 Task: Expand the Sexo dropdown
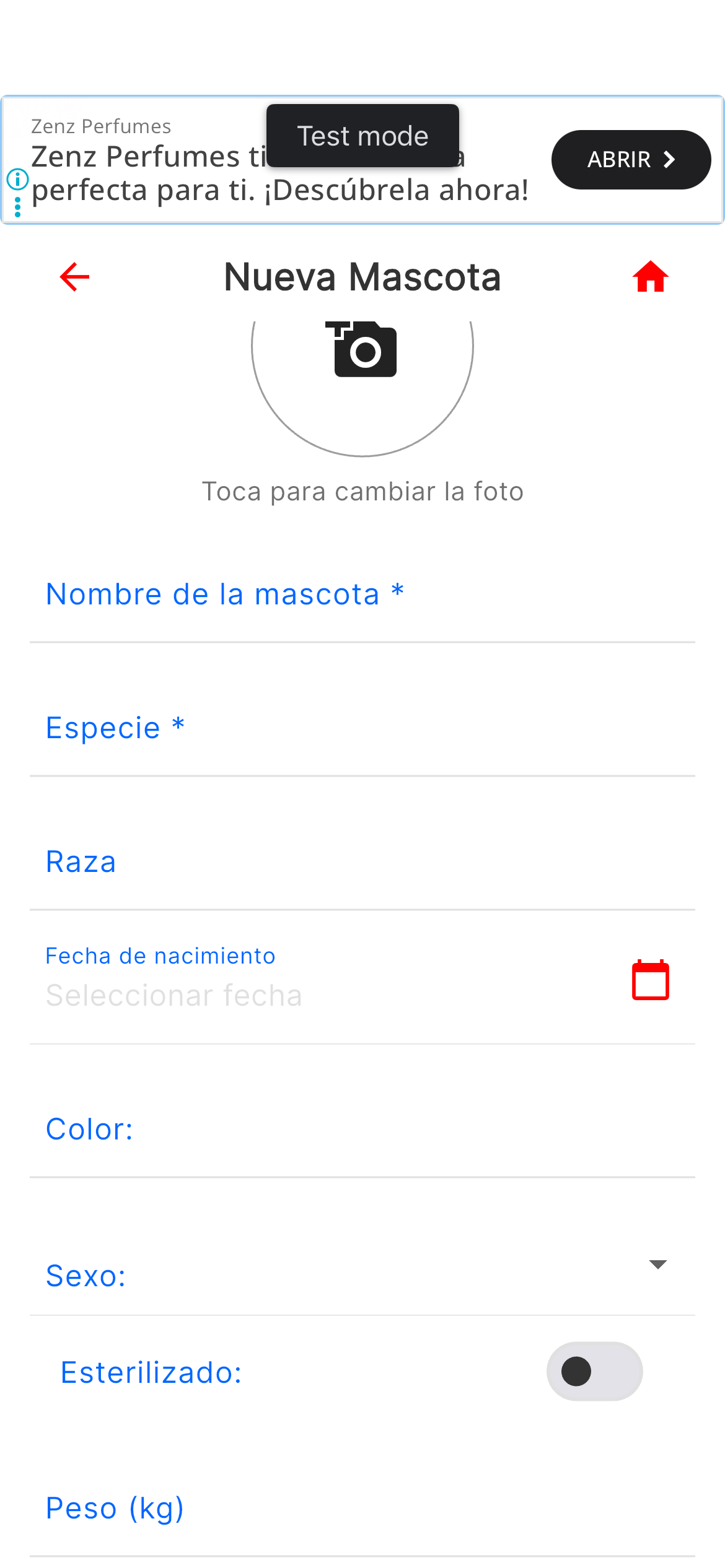click(x=659, y=1263)
